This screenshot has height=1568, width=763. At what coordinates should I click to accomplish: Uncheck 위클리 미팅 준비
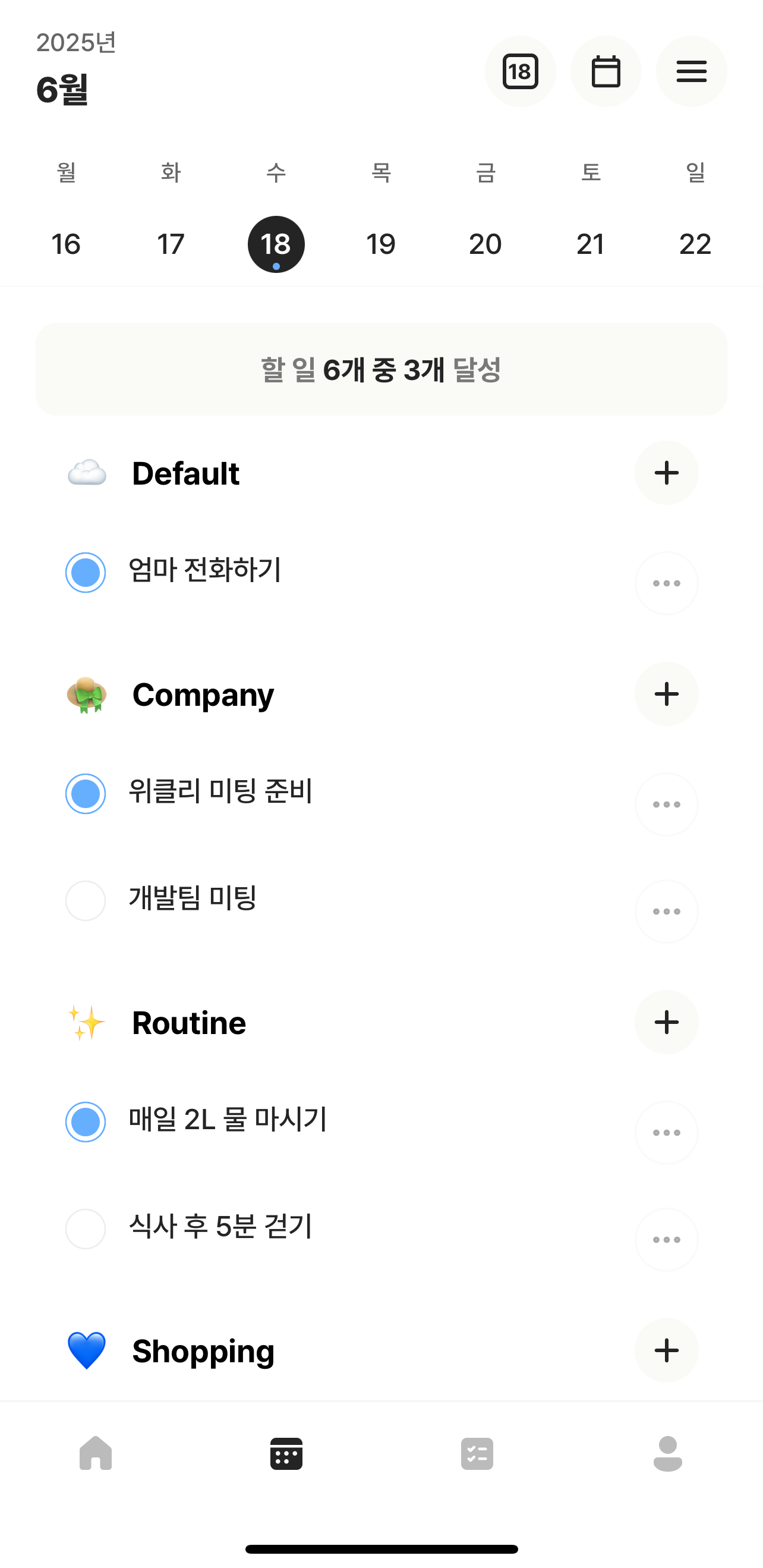click(x=85, y=794)
